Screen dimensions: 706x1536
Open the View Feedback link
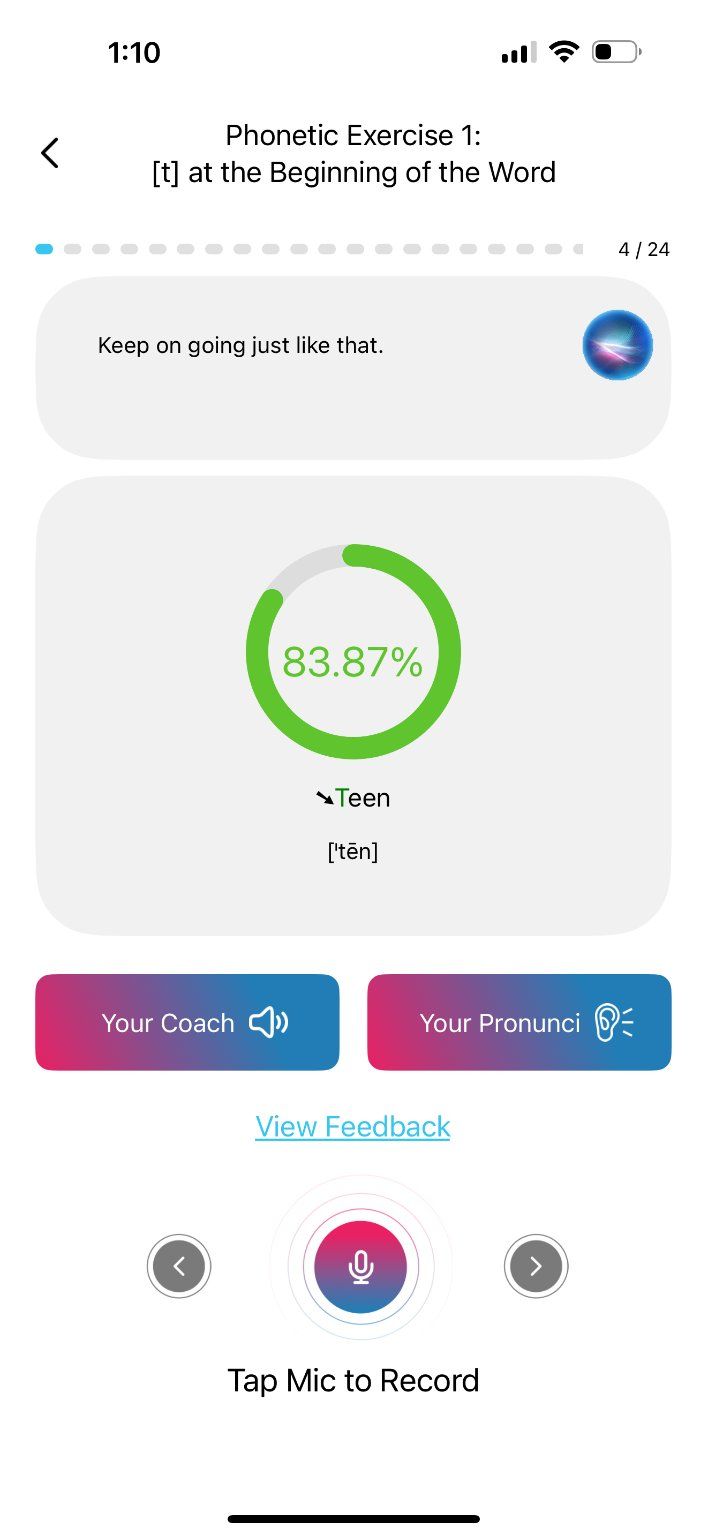click(x=353, y=1126)
